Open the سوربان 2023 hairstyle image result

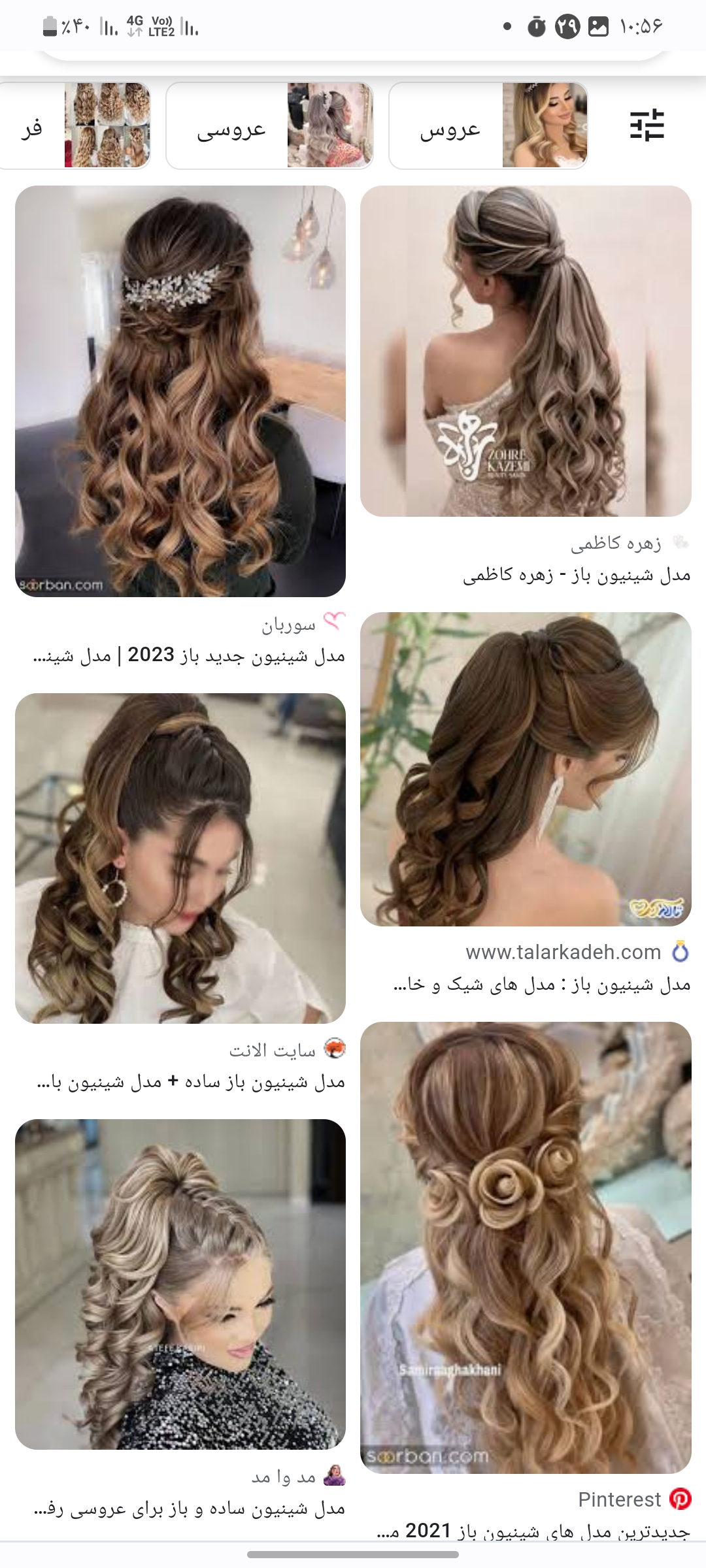click(180, 391)
